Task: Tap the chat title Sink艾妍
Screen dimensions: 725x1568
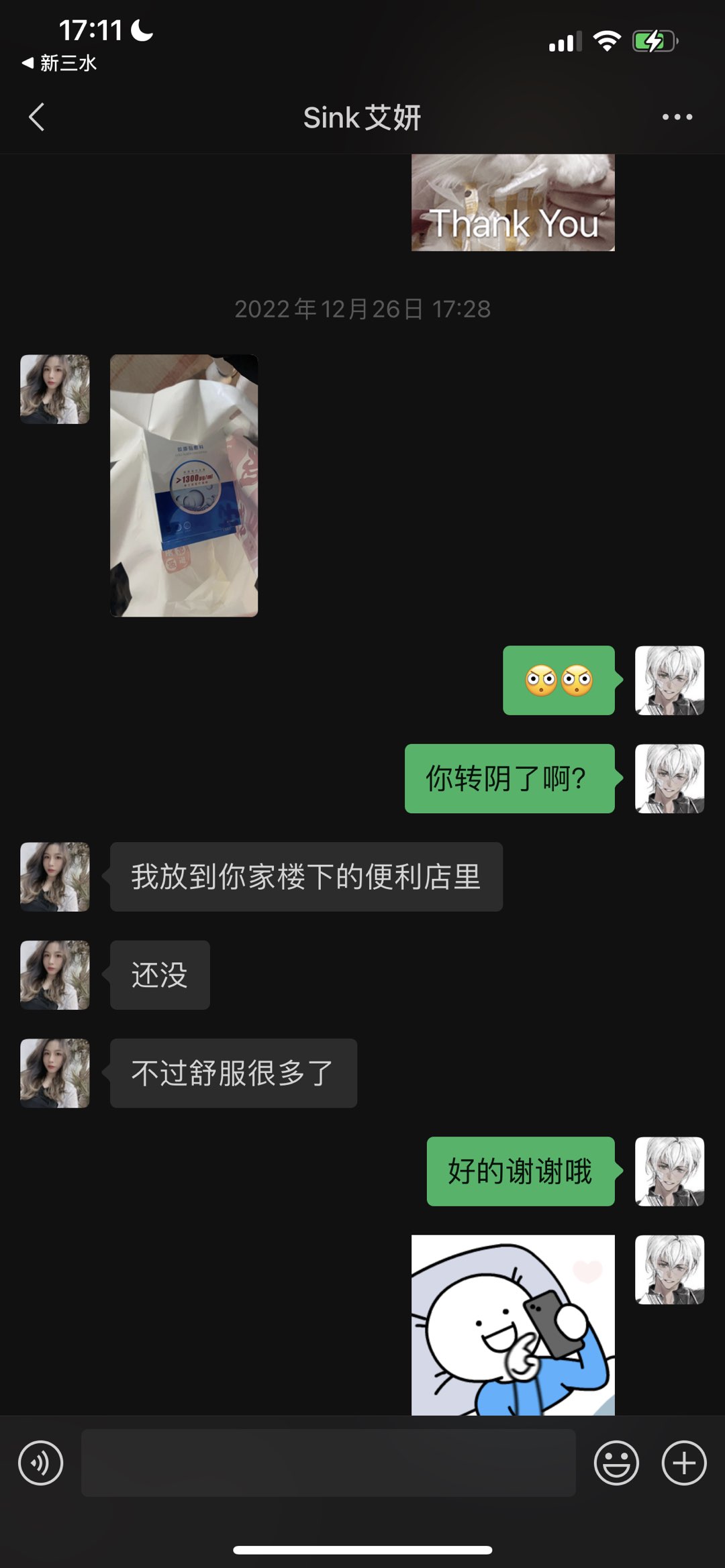Action: point(362,117)
